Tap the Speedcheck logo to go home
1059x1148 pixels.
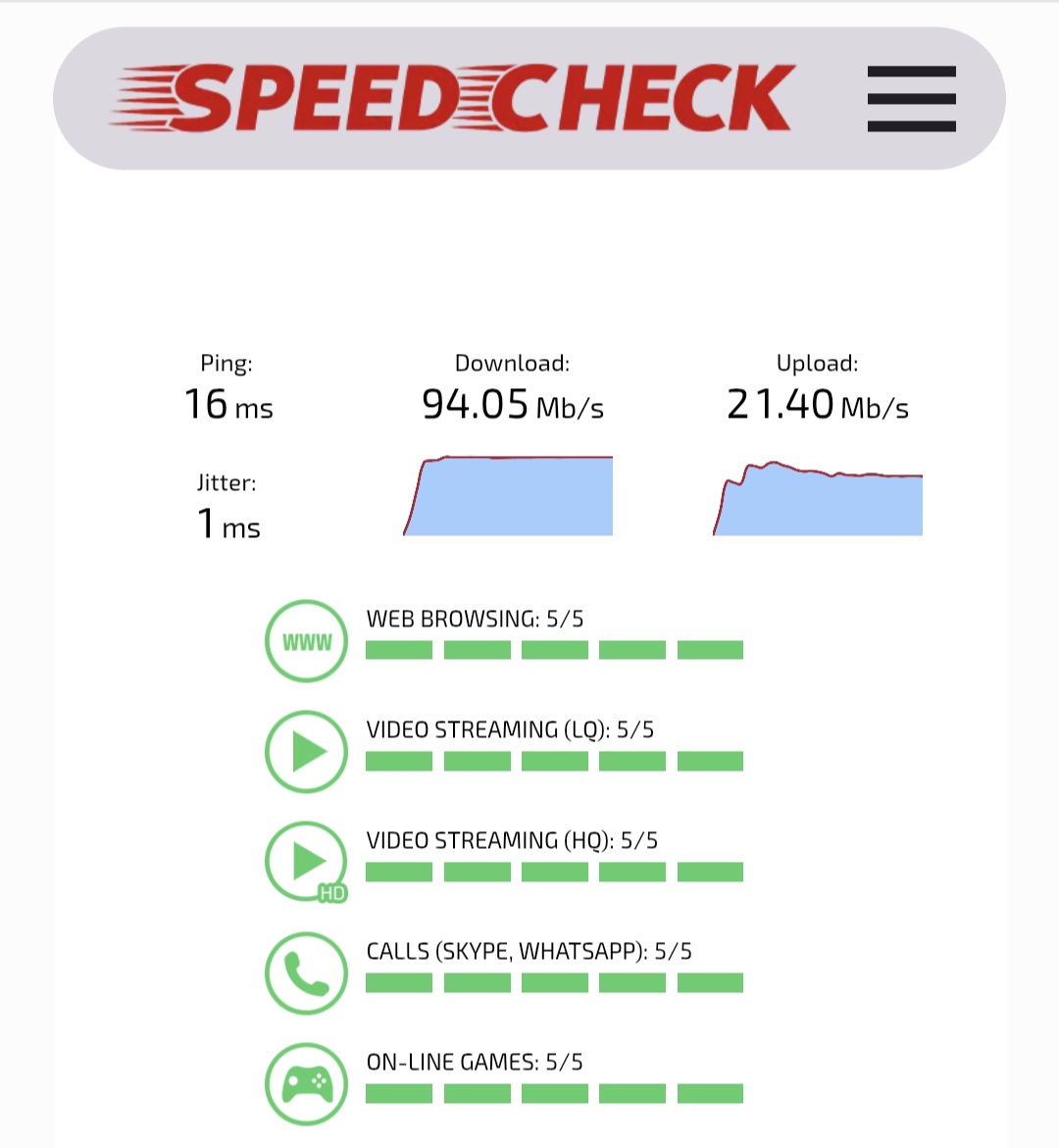pyautogui.click(x=453, y=99)
